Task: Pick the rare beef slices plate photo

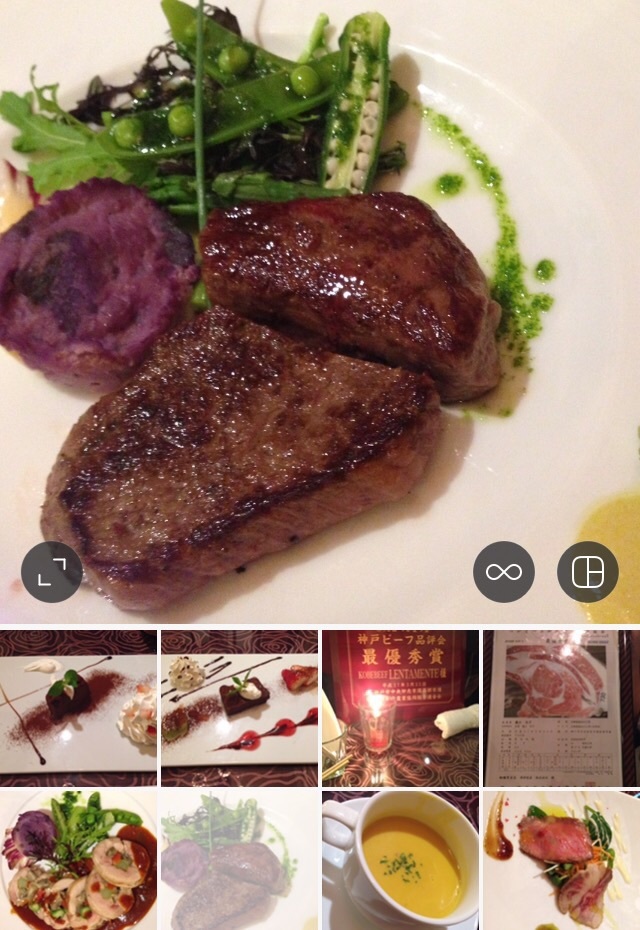Action: [x=560, y=860]
